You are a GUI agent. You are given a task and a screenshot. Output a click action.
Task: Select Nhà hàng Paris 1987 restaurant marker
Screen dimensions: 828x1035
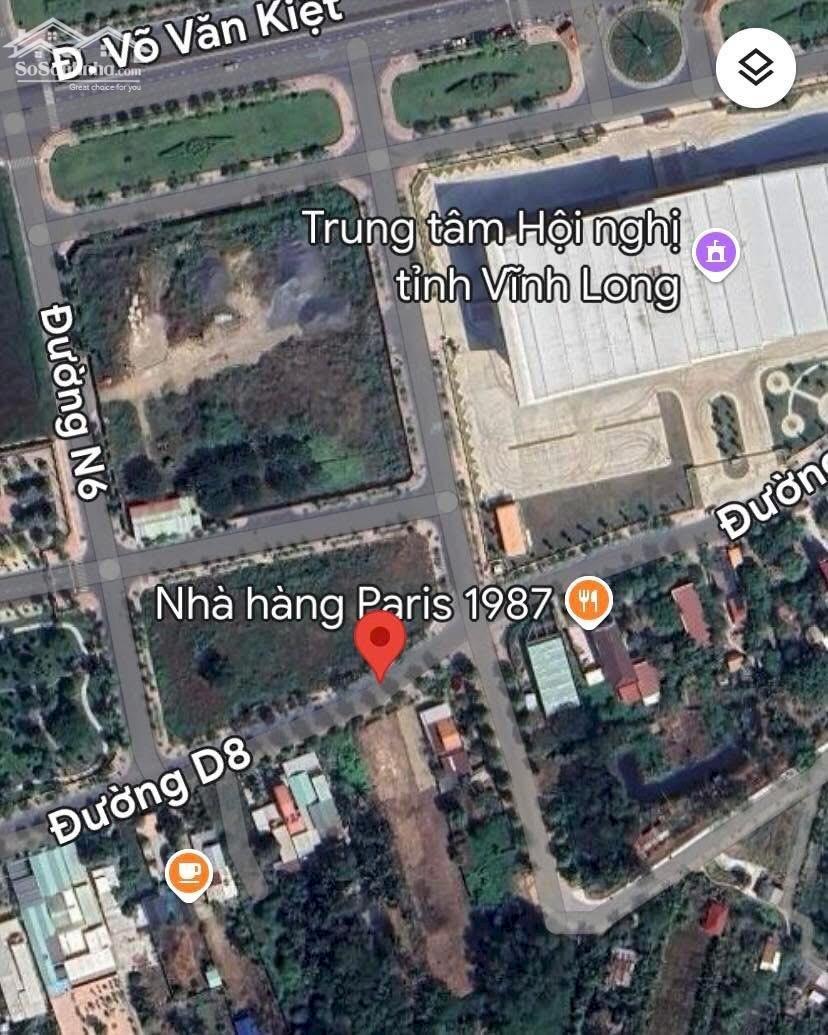tap(589, 601)
